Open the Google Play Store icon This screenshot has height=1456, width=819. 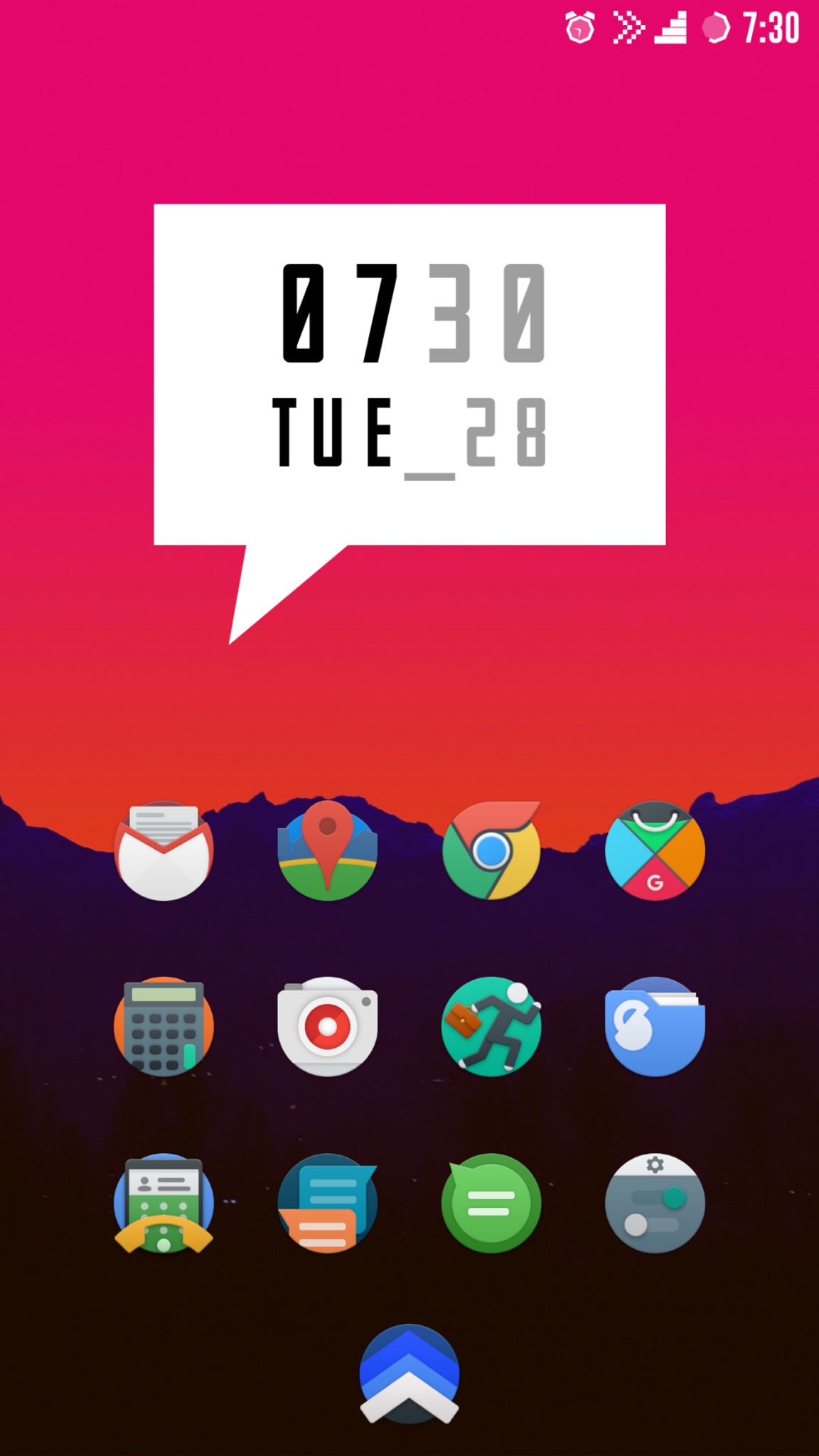[655, 851]
